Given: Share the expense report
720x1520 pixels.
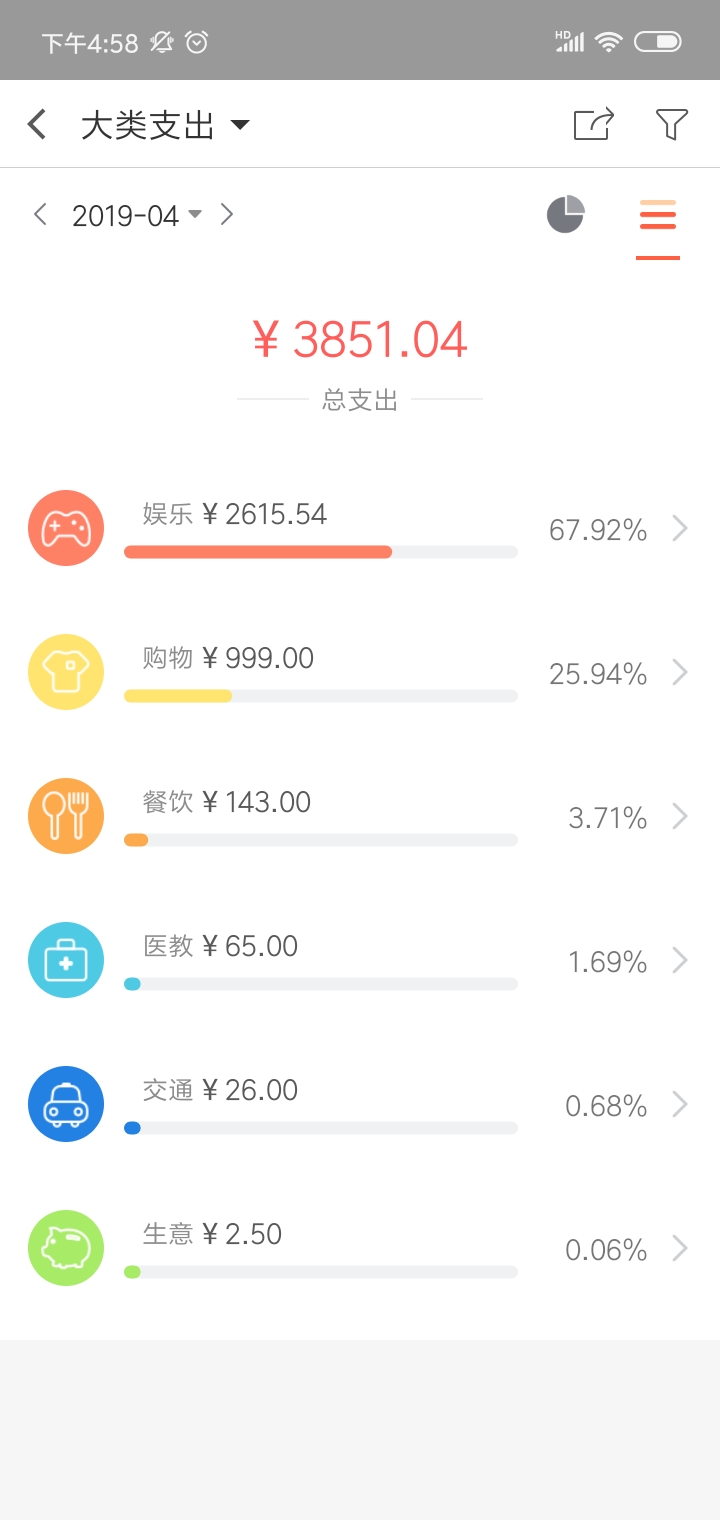Looking at the screenshot, I should point(593,124).
